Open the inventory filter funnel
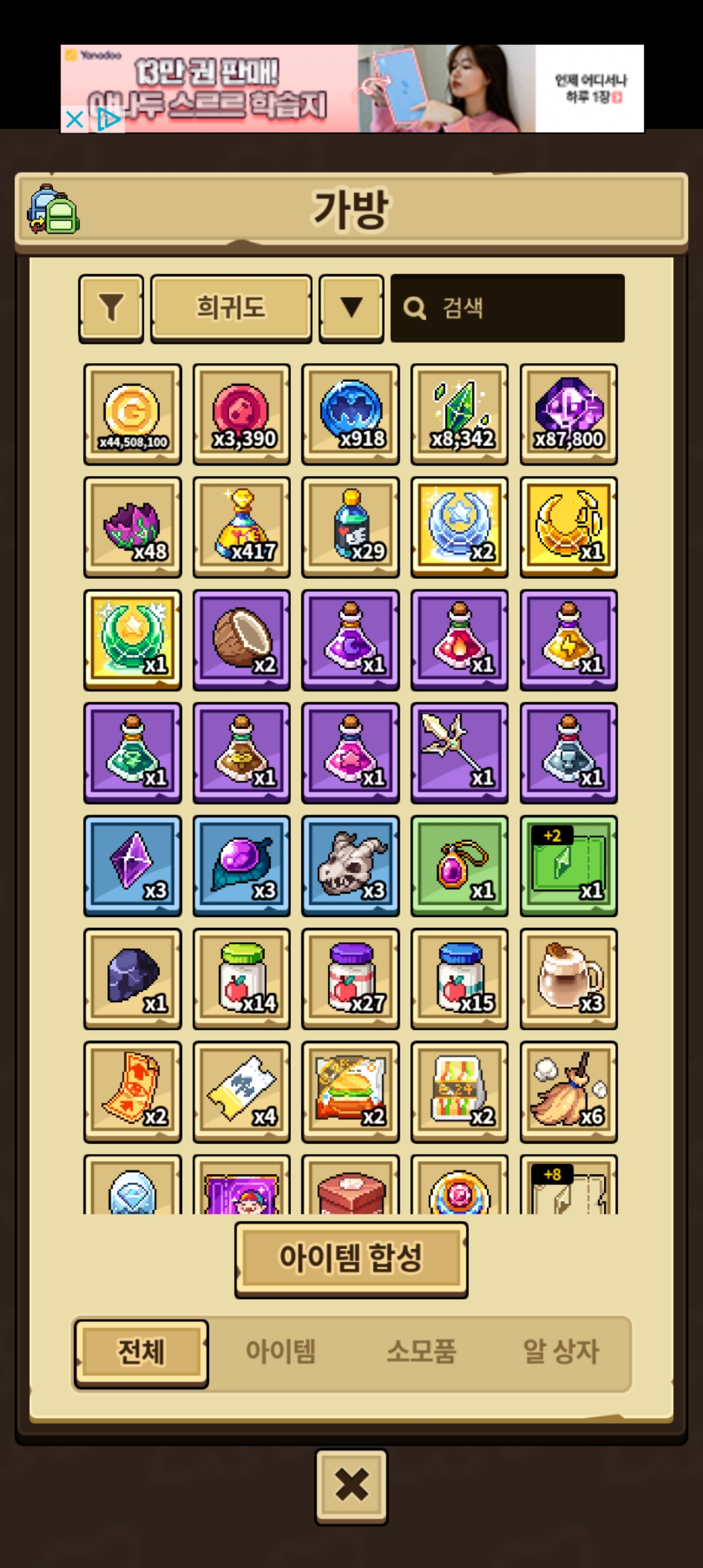703x1568 pixels. [111, 308]
